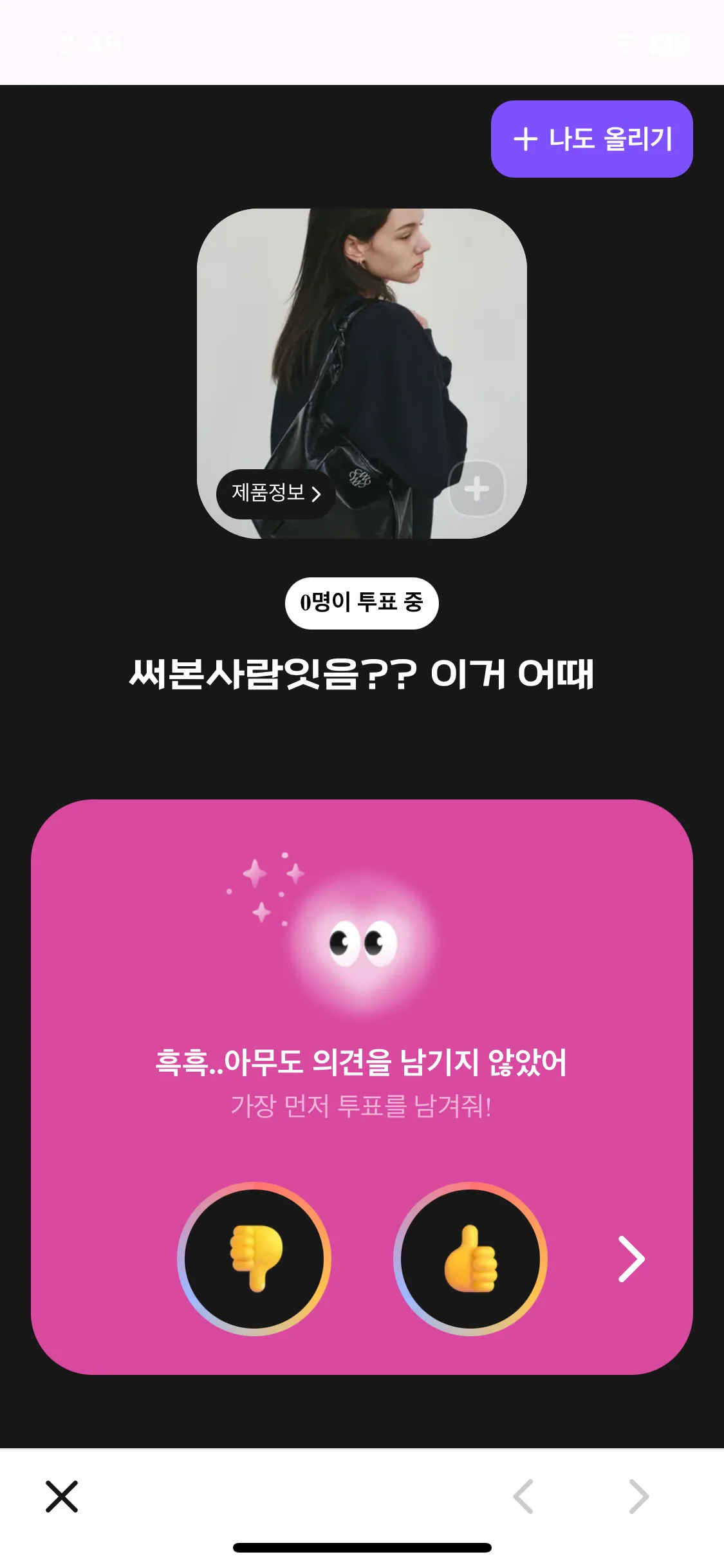Tap the plus icon on the product photo

pyautogui.click(x=476, y=489)
